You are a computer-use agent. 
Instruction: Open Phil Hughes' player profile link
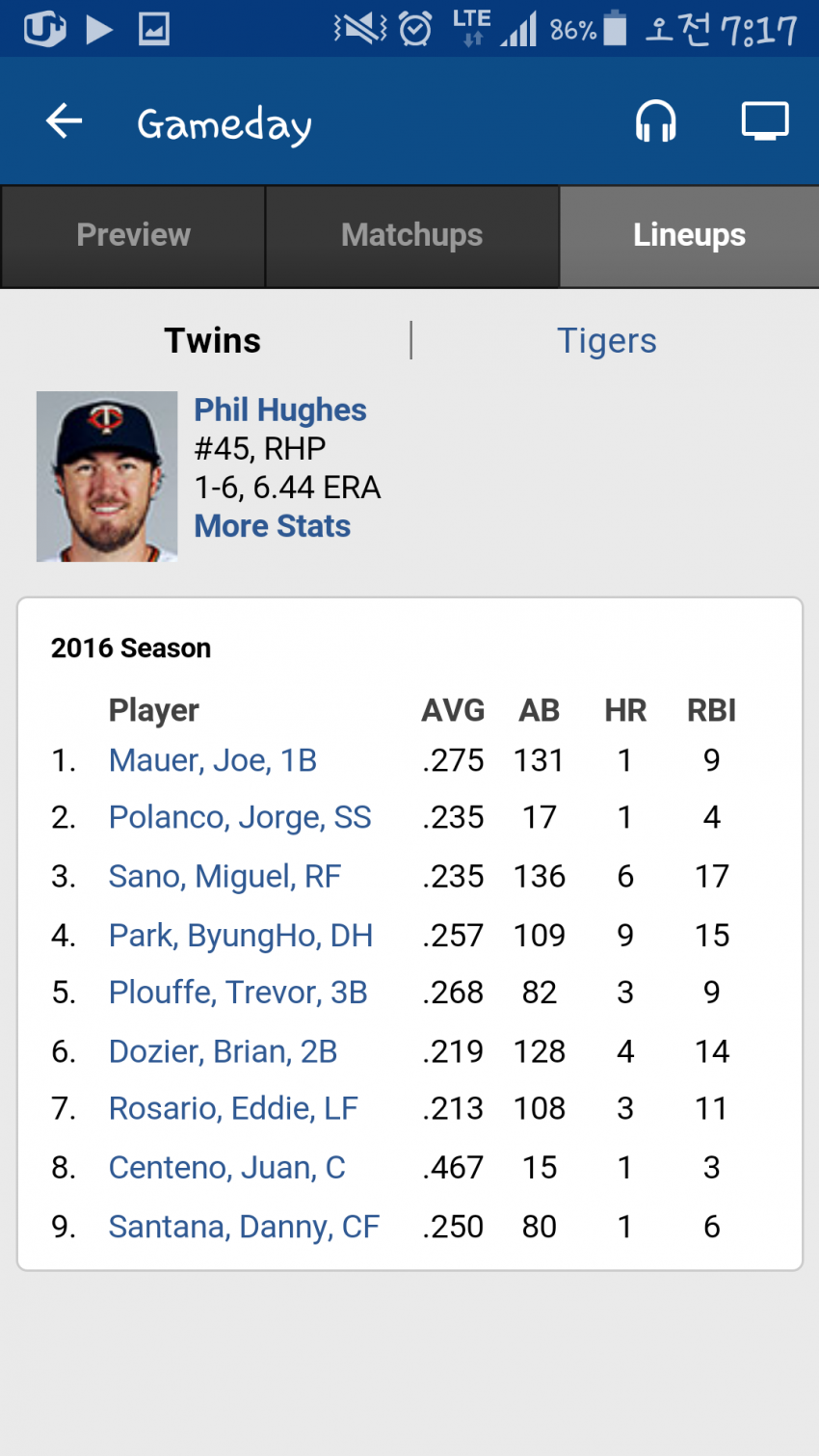point(280,410)
